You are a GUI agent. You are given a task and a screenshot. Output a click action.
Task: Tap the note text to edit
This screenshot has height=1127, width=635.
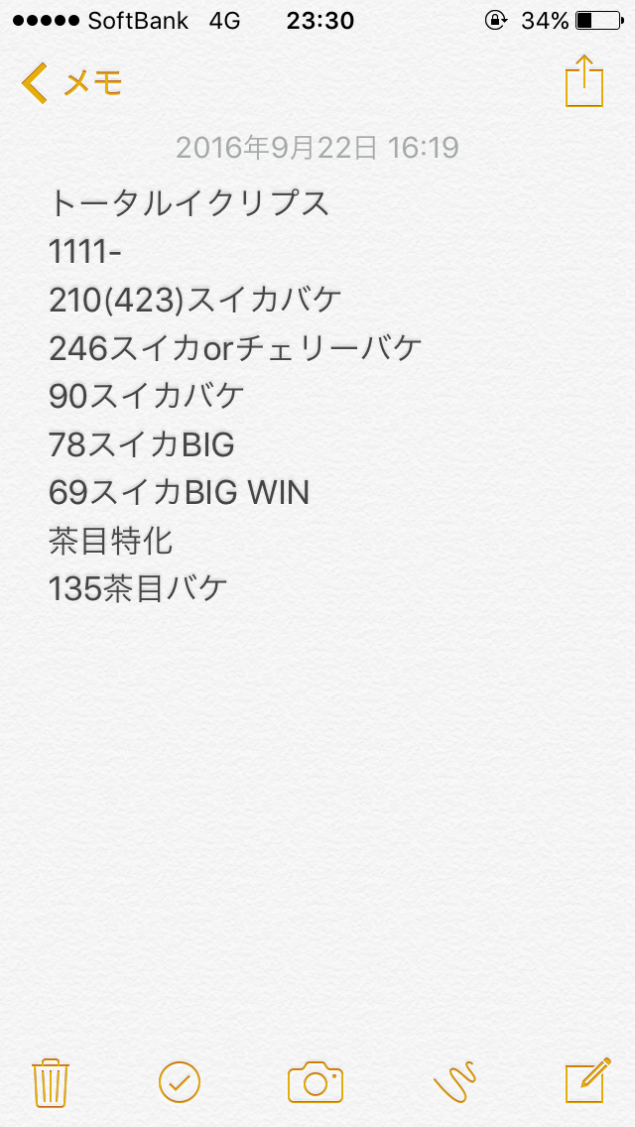(235, 396)
